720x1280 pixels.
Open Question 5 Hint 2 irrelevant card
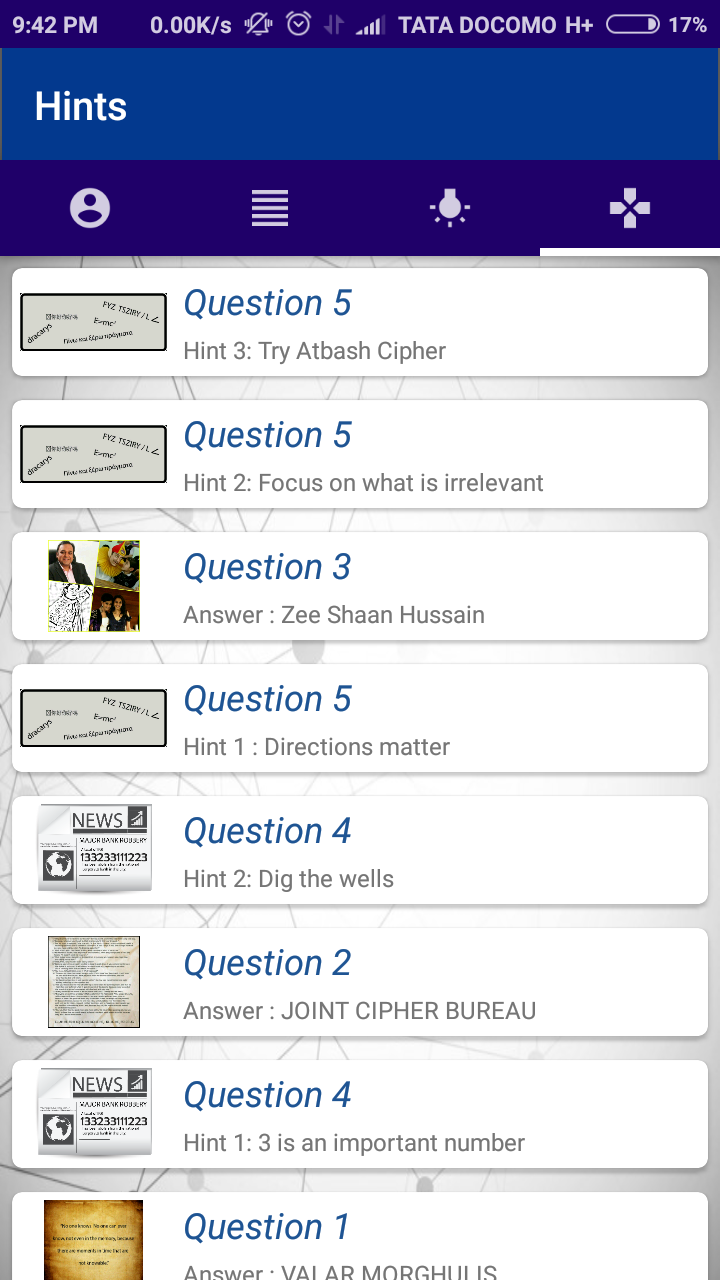[x=360, y=454]
